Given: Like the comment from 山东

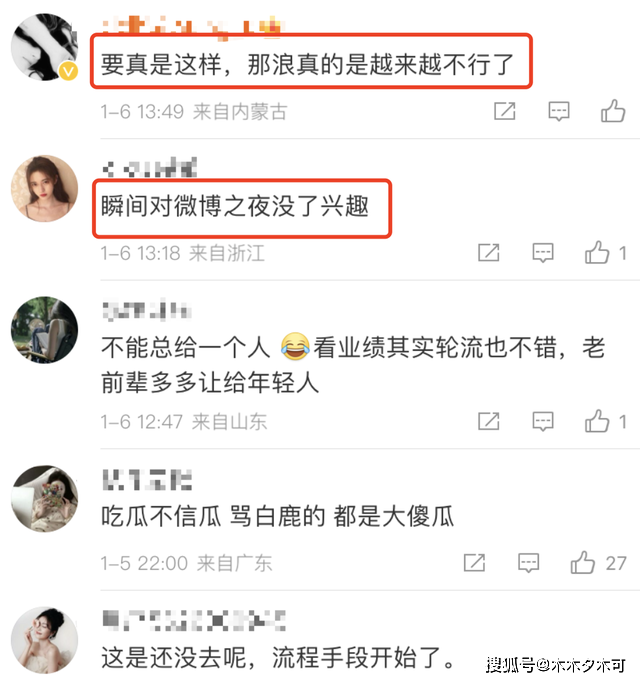Looking at the screenshot, I should coord(597,421).
